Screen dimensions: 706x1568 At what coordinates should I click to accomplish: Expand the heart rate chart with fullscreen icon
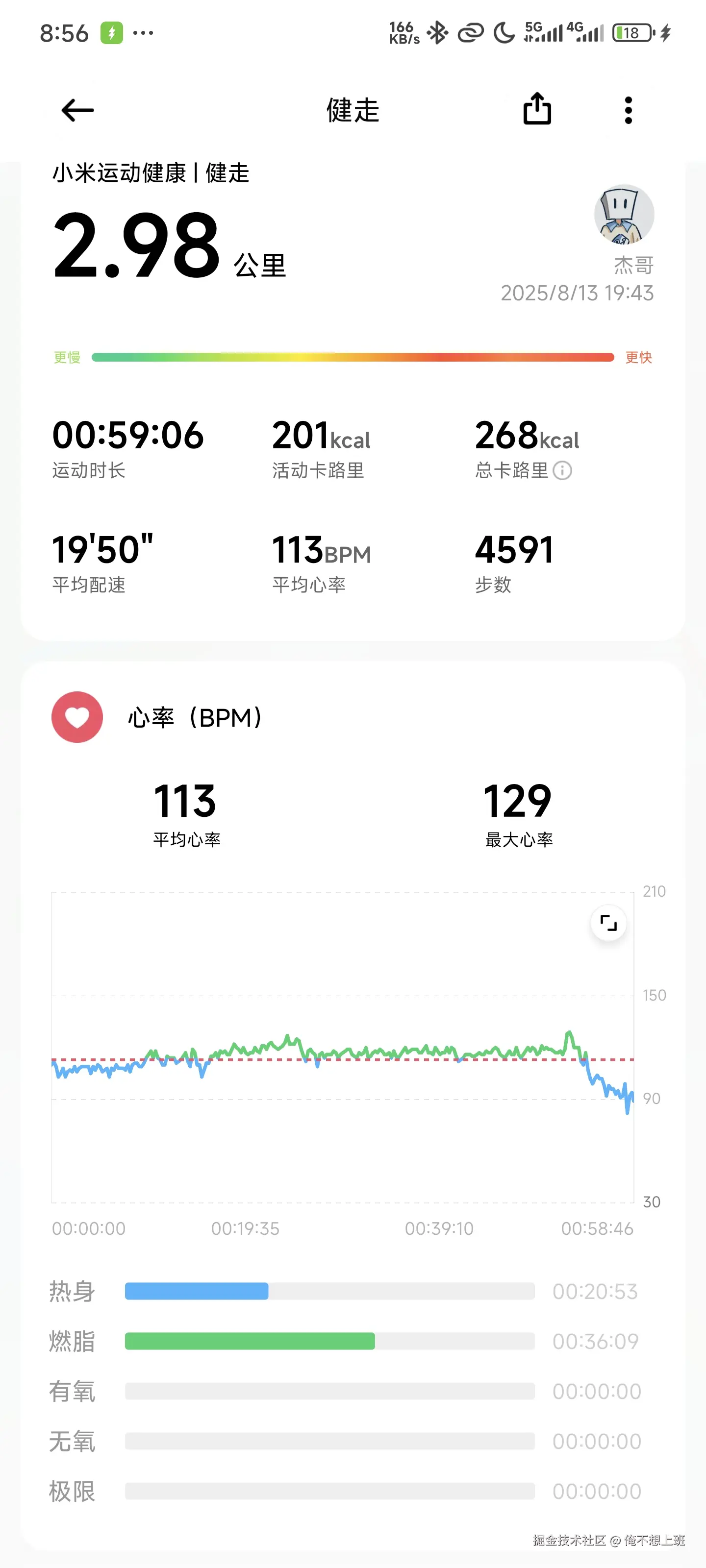pyautogui.click(x=609, y=923)
